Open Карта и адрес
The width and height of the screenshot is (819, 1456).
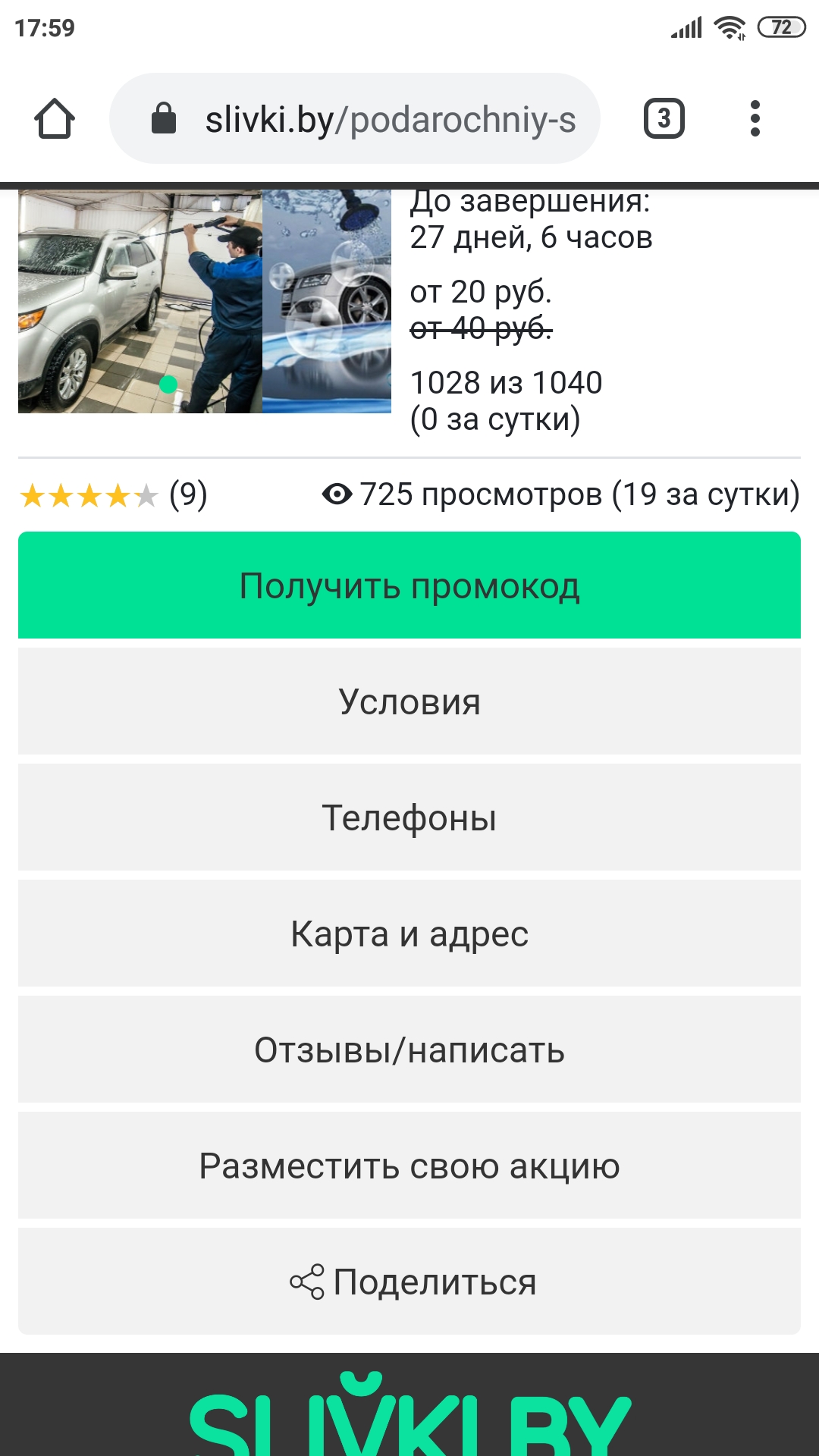409,934
